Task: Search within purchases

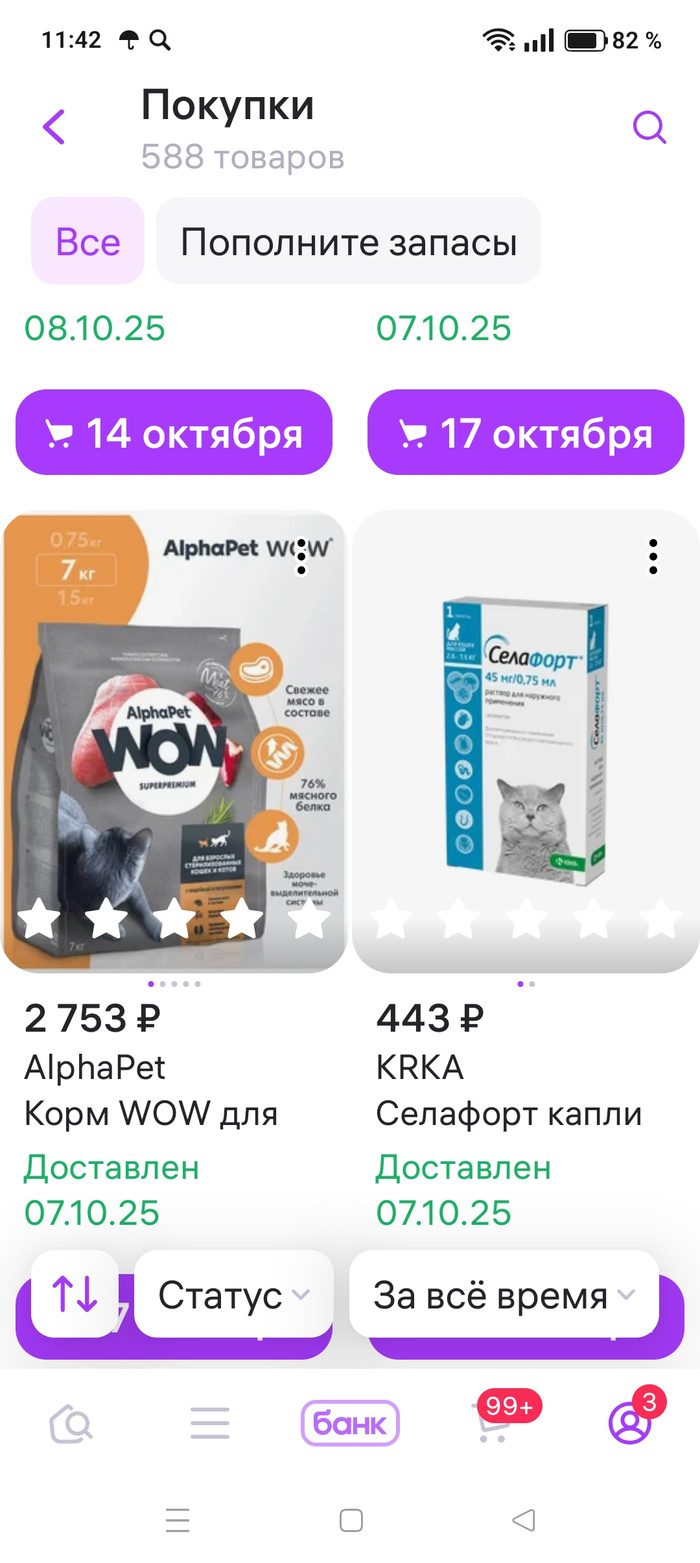Action: coord(649,127)
